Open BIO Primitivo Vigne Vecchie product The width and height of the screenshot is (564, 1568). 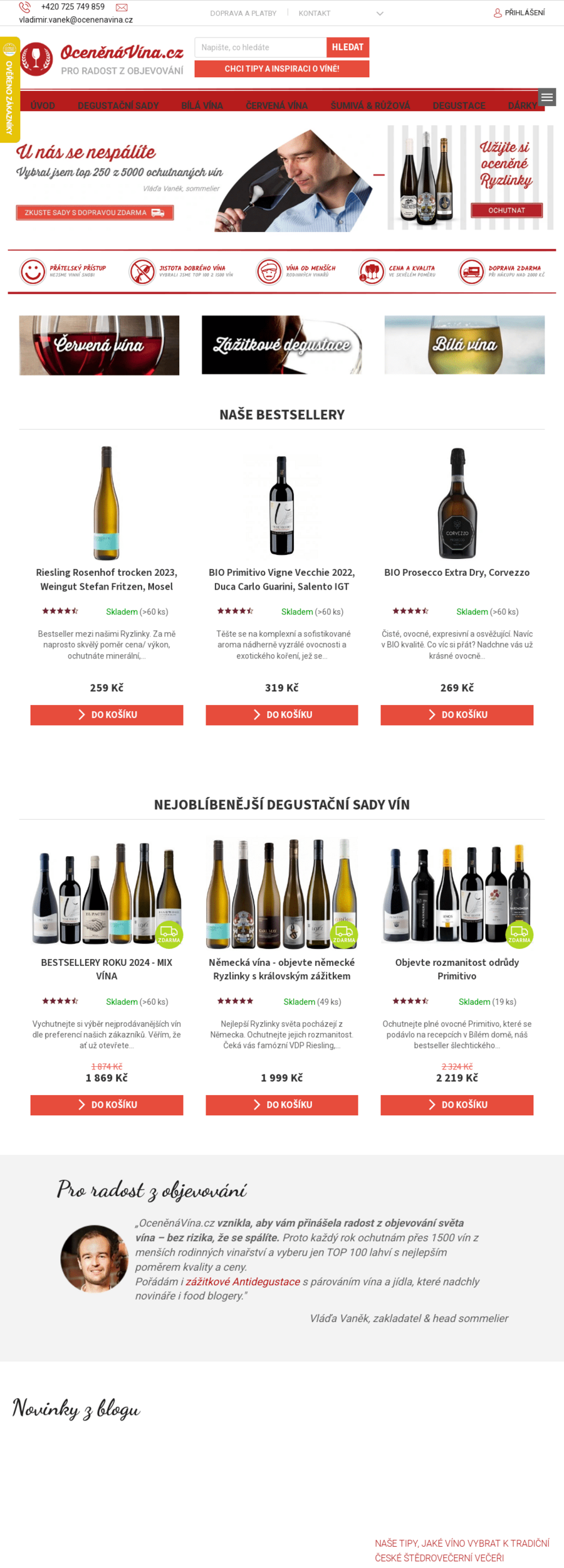pos(281,579)
